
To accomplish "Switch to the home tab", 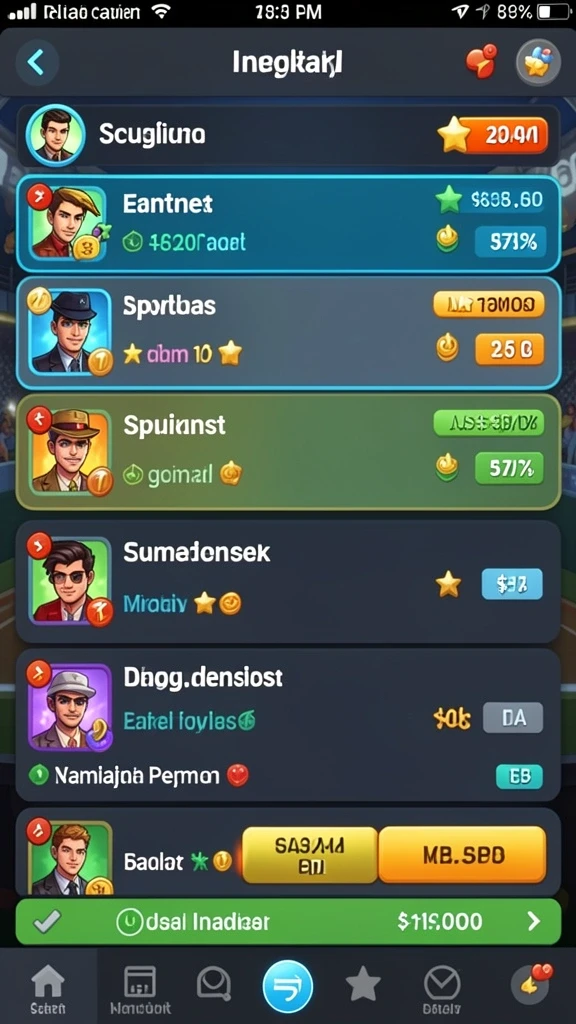I will click(48, 987).
